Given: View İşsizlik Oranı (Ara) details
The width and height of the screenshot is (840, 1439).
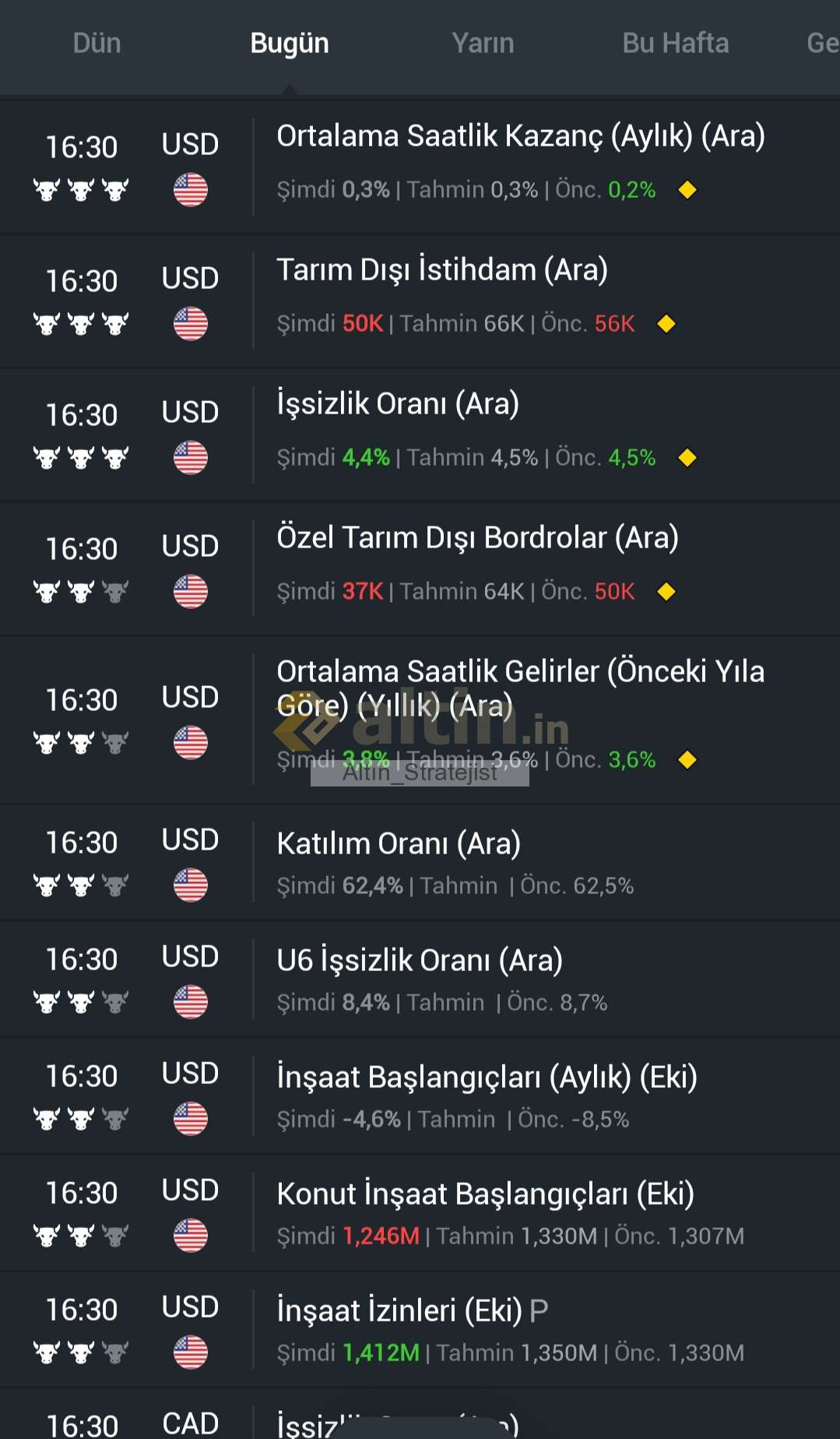Looking at the screenshot, I should click(398, 404).
